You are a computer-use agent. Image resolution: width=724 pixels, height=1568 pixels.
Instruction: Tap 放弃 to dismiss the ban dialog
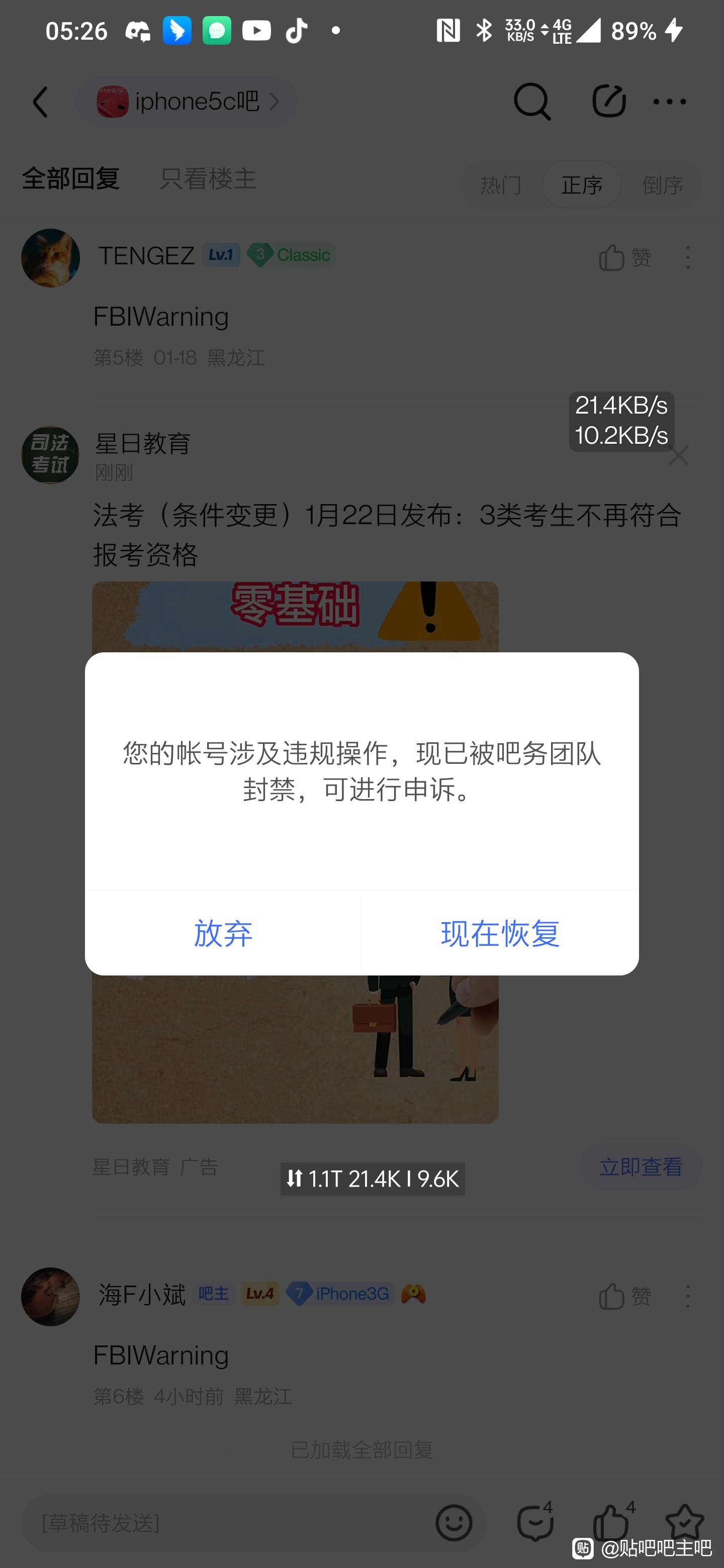223,933
